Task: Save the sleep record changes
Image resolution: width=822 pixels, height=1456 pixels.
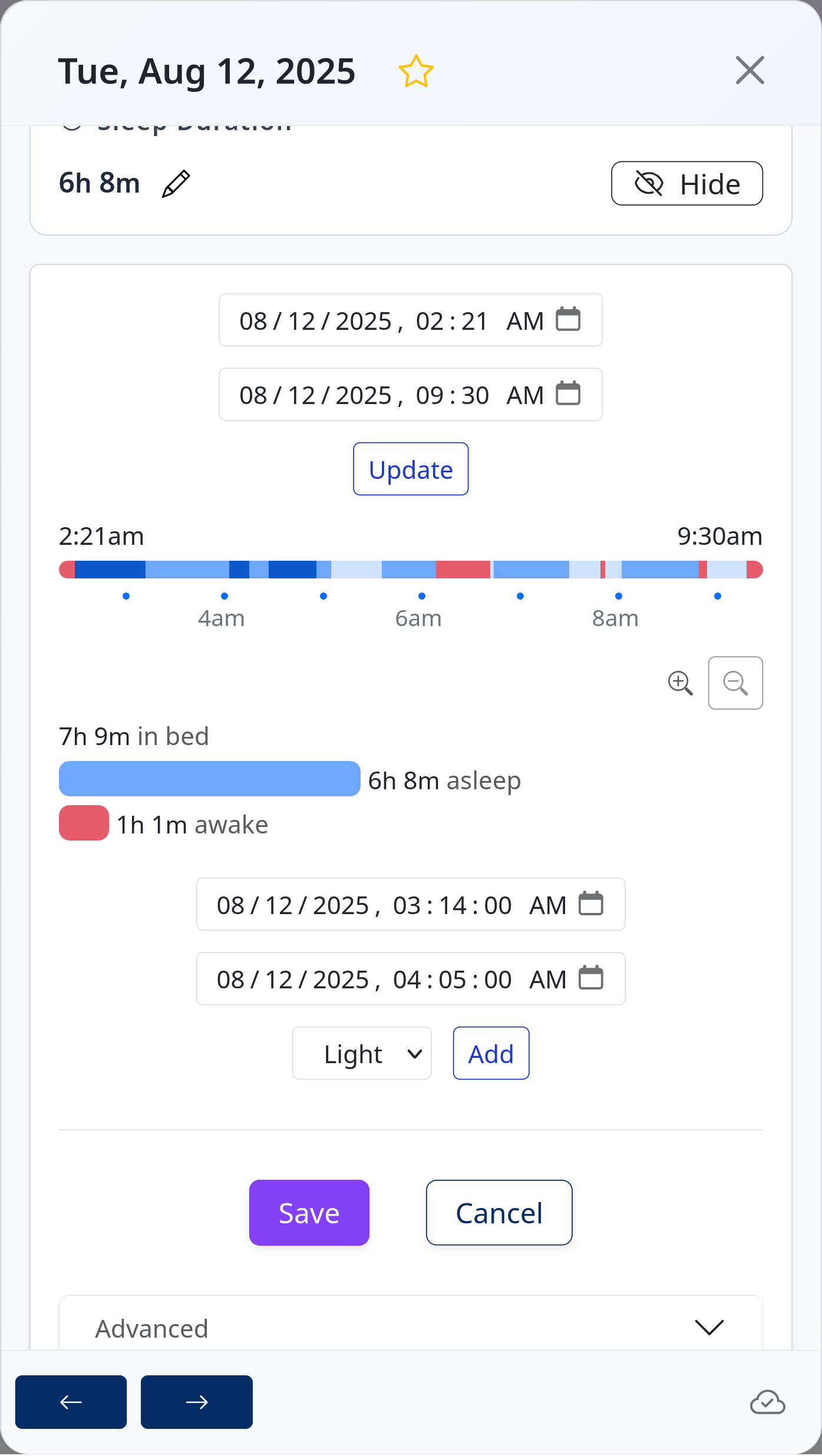Action: click(x=309, y=1213)
